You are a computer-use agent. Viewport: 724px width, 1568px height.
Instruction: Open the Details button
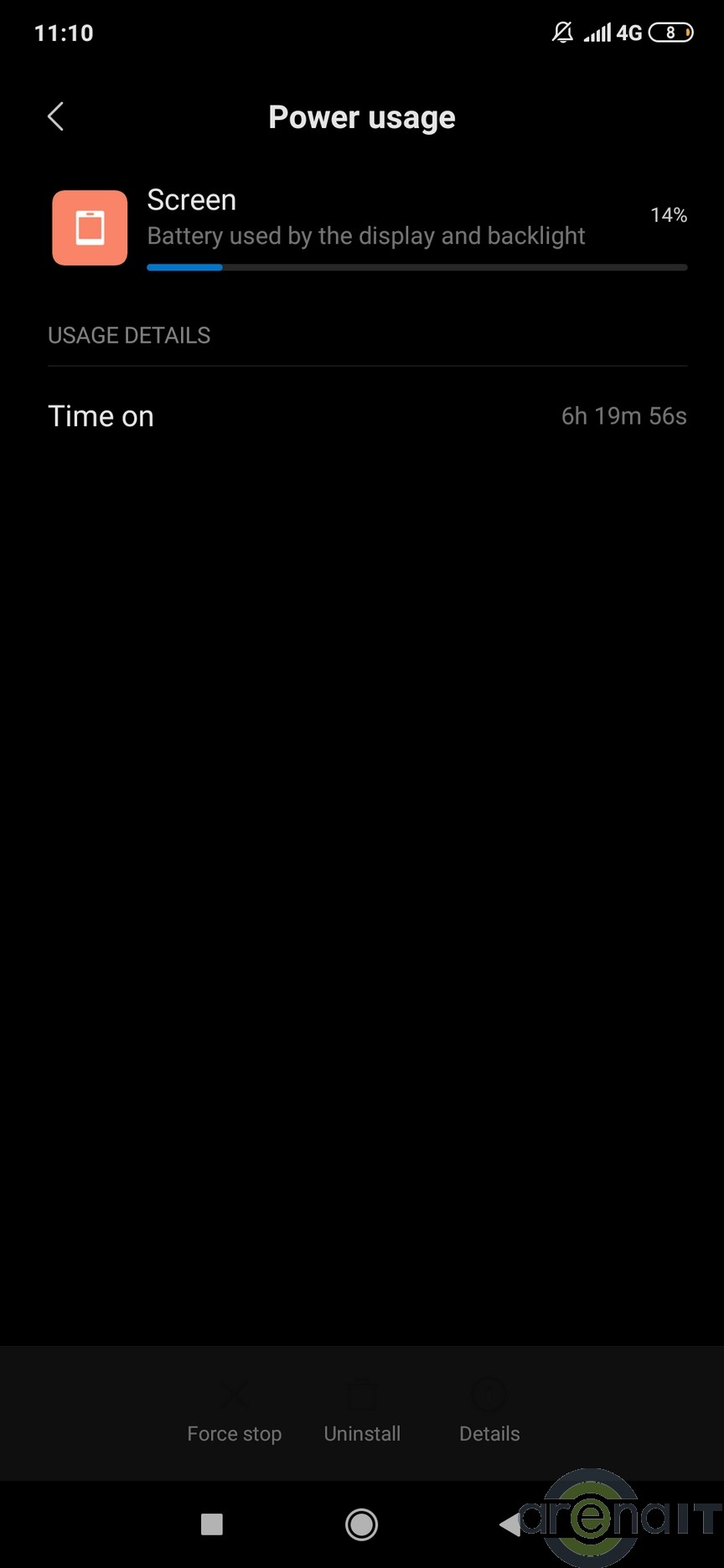(x=489, y=1416)
